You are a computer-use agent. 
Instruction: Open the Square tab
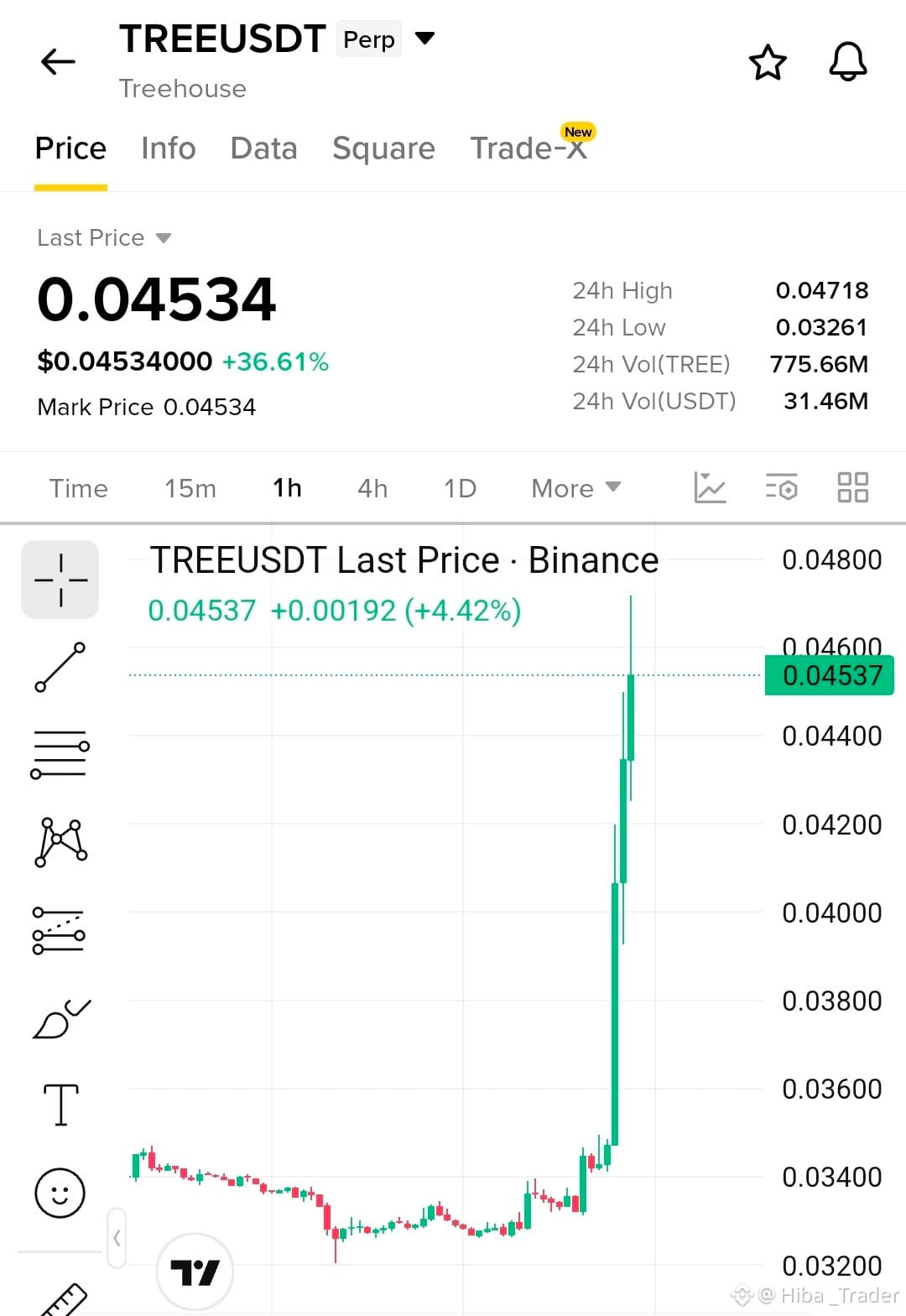[383, 148]
